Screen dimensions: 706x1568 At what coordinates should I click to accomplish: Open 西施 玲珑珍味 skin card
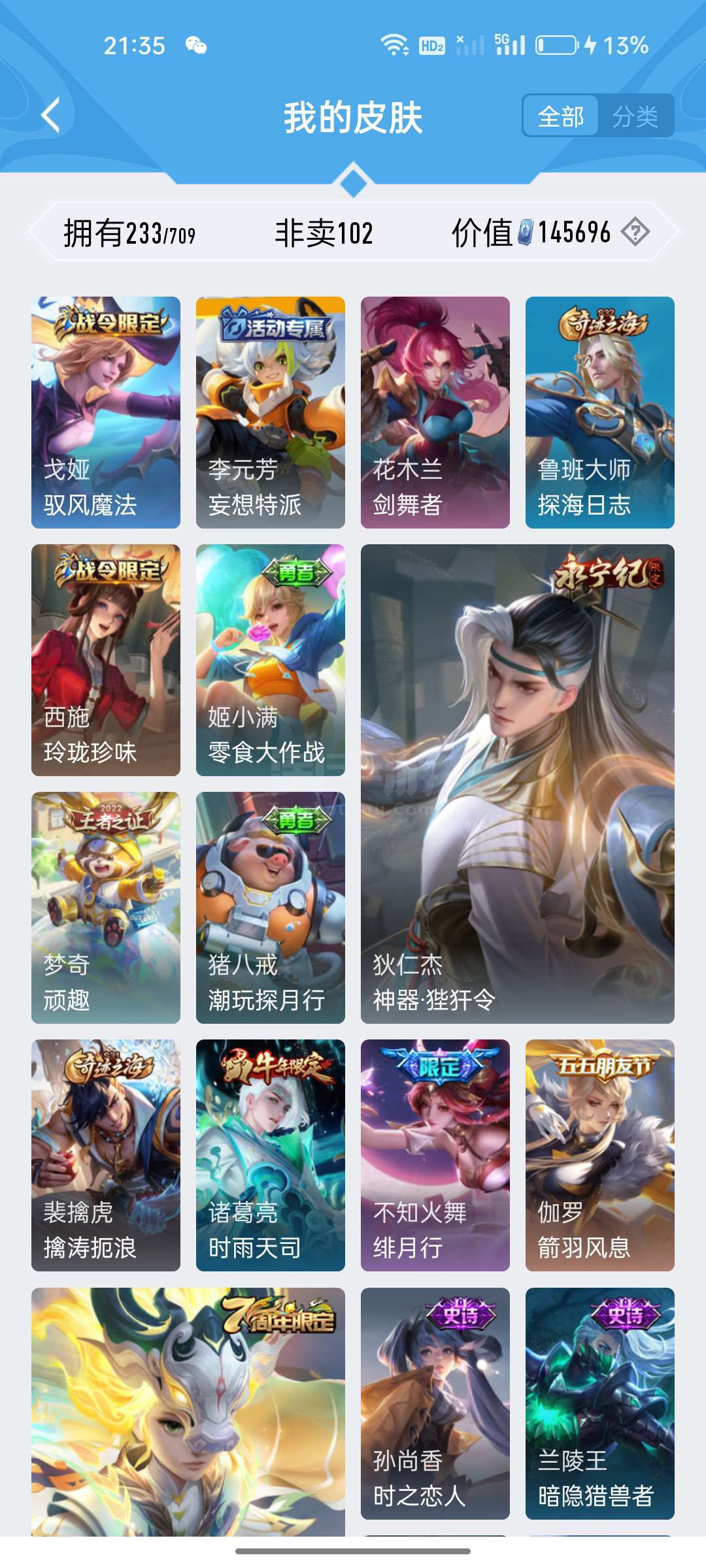(106, 660)
